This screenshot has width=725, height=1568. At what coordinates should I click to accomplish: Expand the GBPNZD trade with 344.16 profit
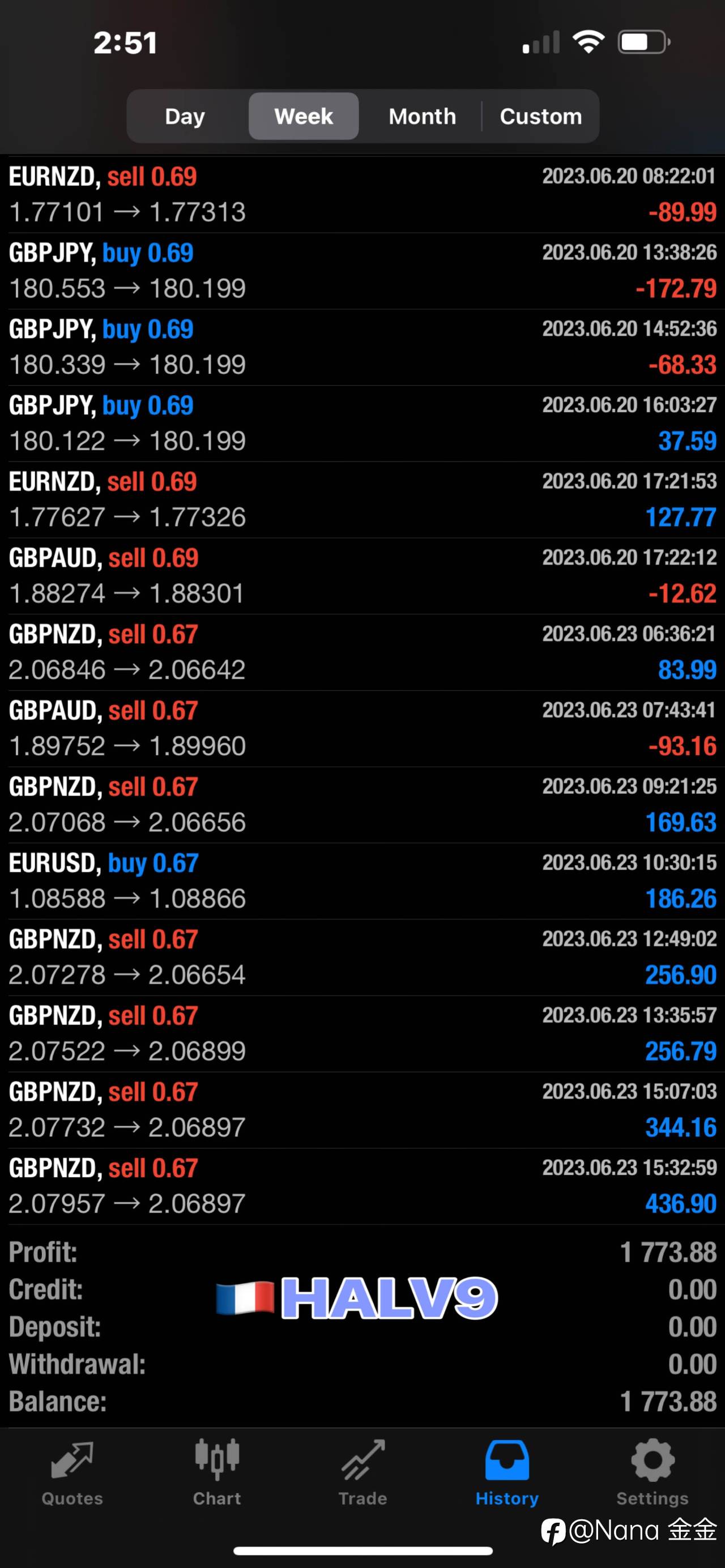click(x=362, y=1110)
